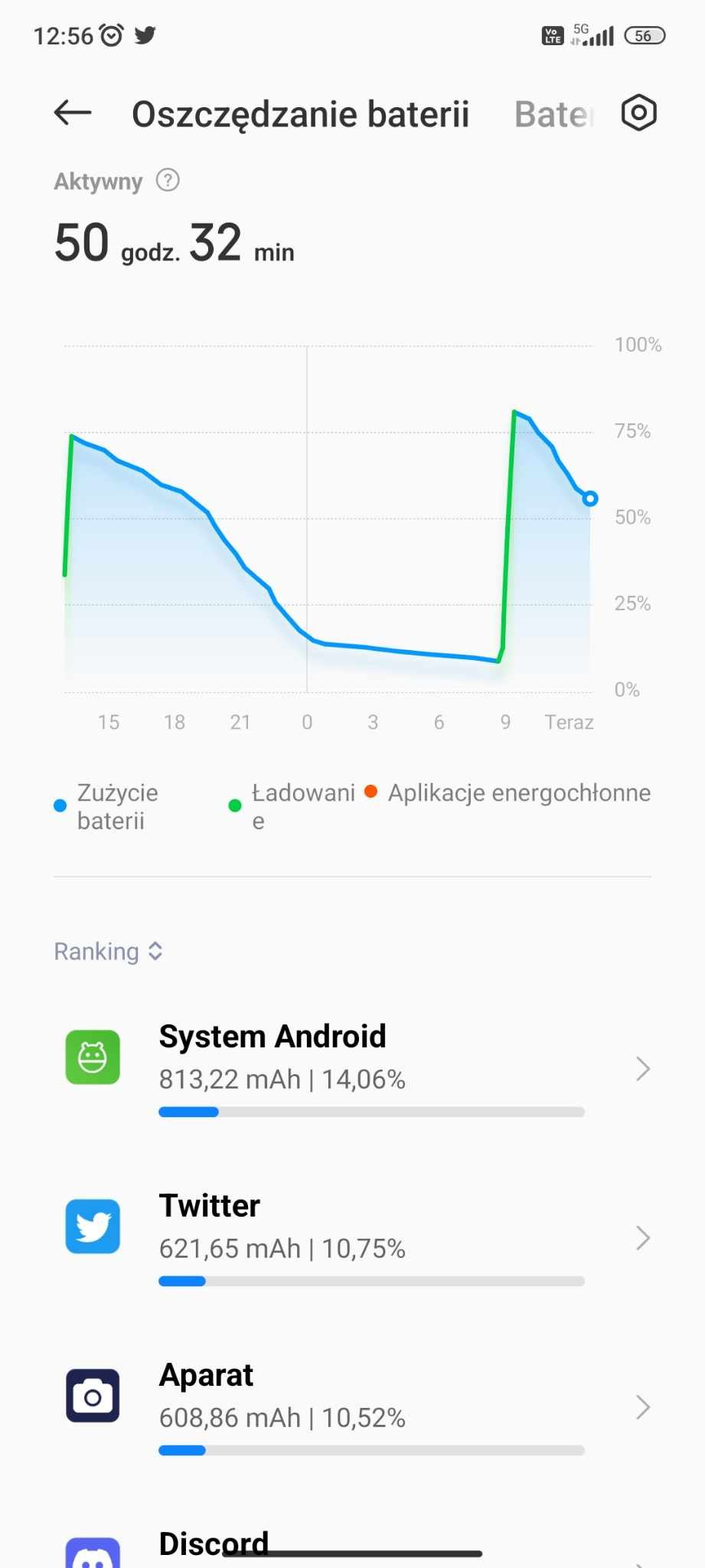
Task: Open Aparat battery usage details
Action: click(352, 1406)
